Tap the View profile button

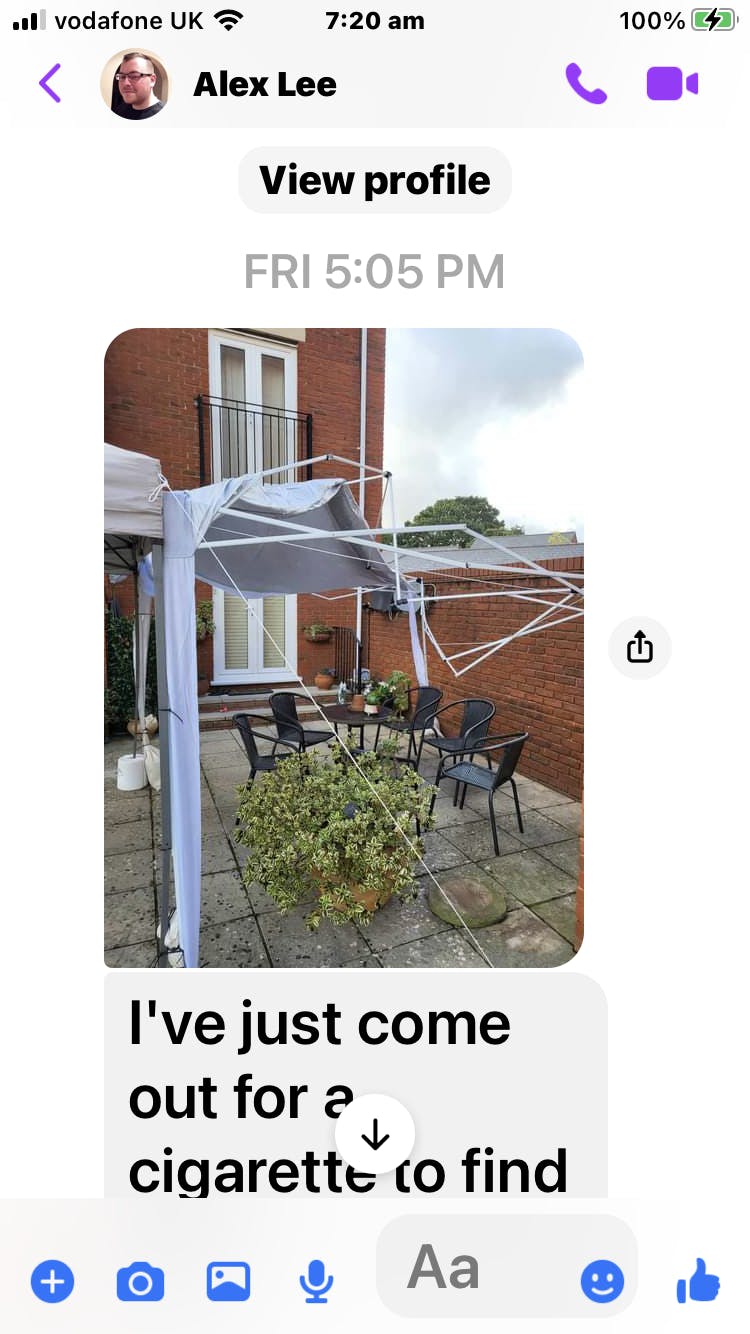(375, 180)
